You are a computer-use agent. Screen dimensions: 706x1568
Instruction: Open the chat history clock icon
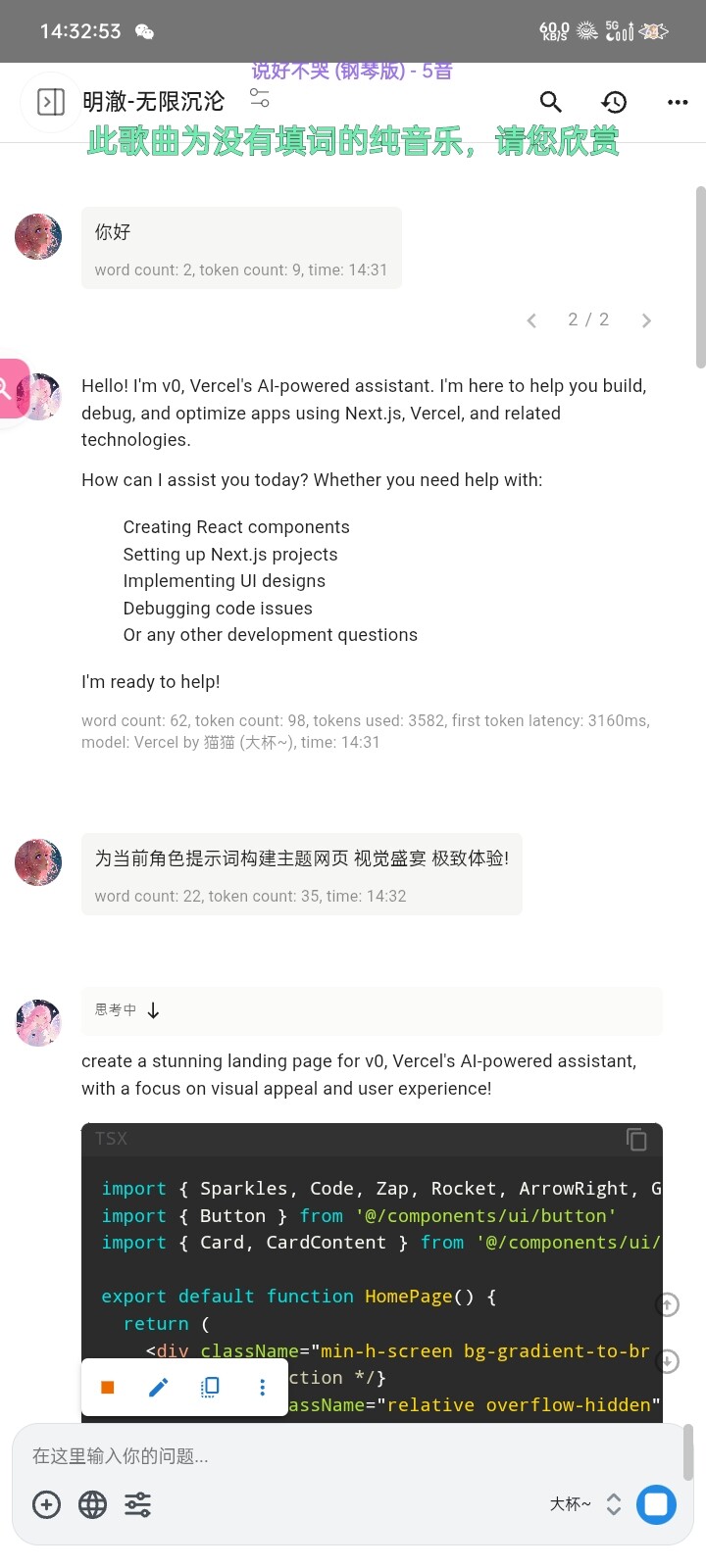click(614, 102)
